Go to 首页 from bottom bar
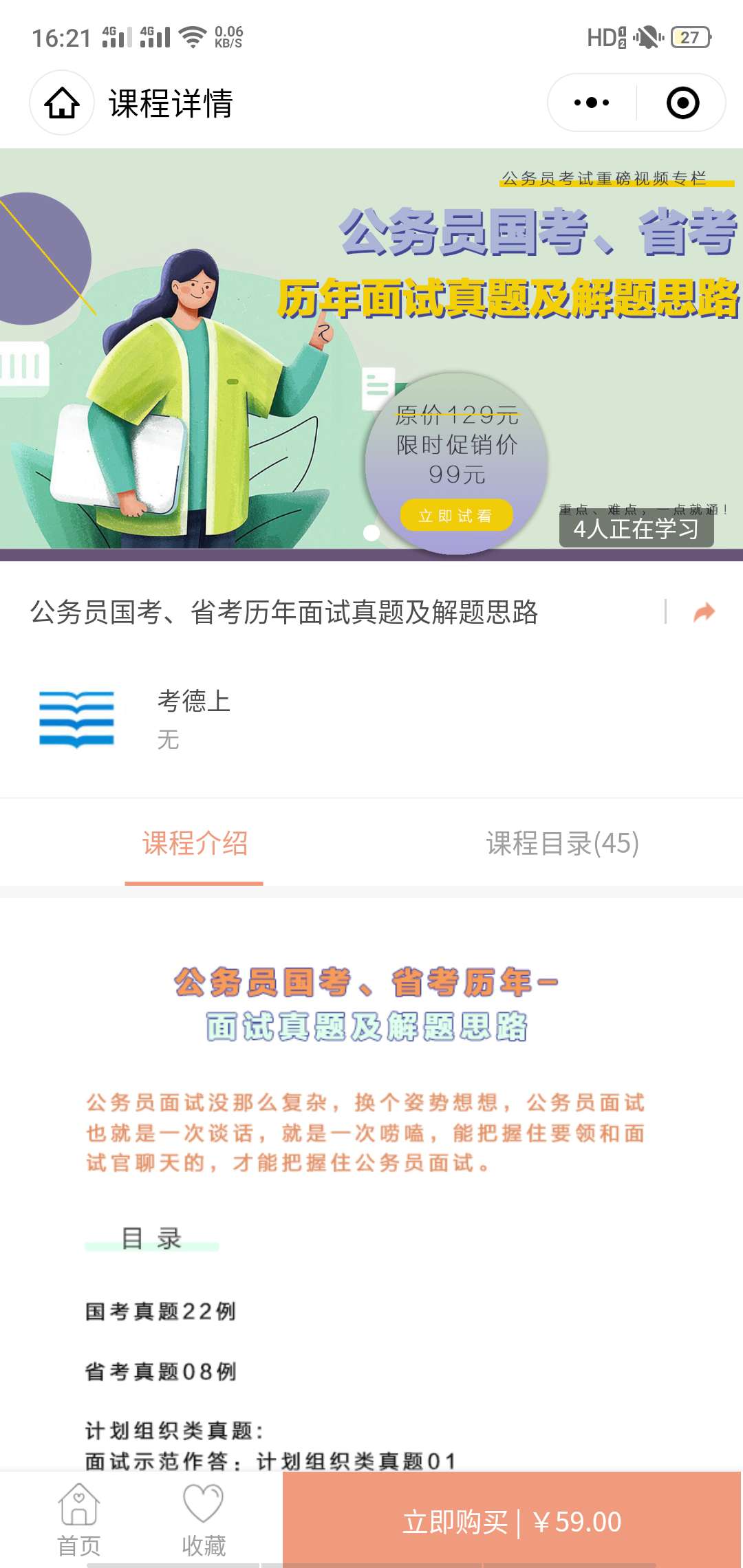 pyautogui.click(x=79, y=1521)
